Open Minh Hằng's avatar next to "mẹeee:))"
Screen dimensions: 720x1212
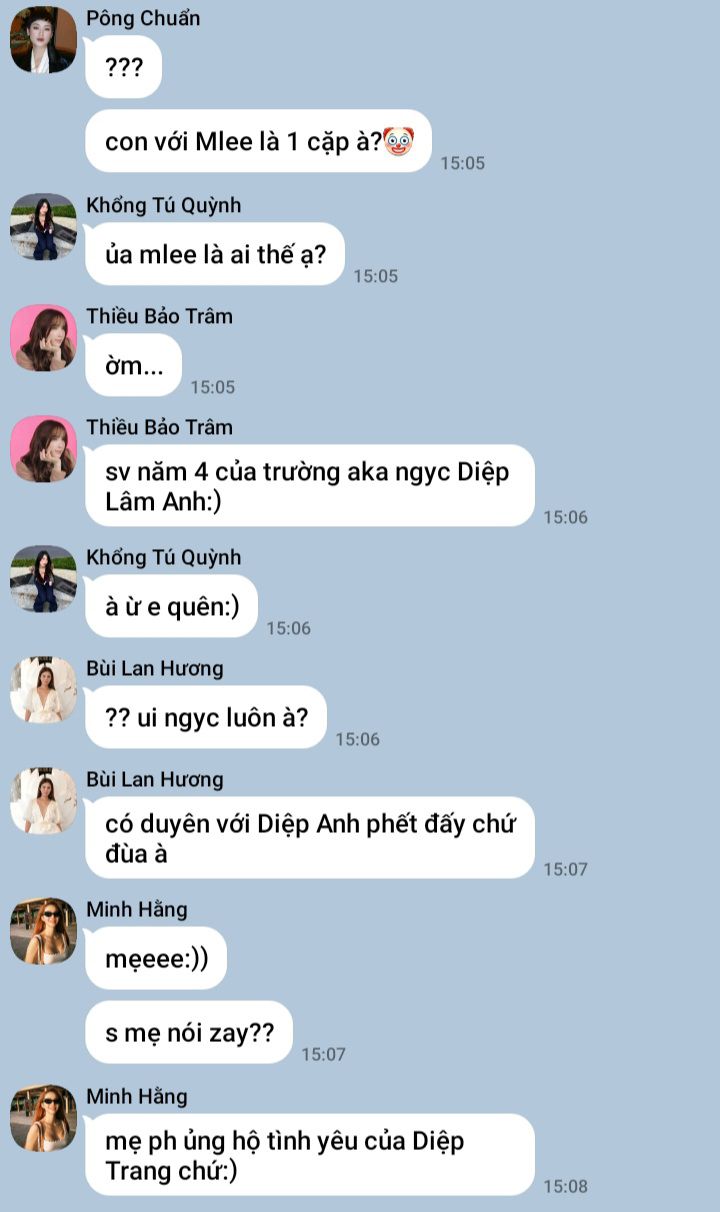pos(43,931)
